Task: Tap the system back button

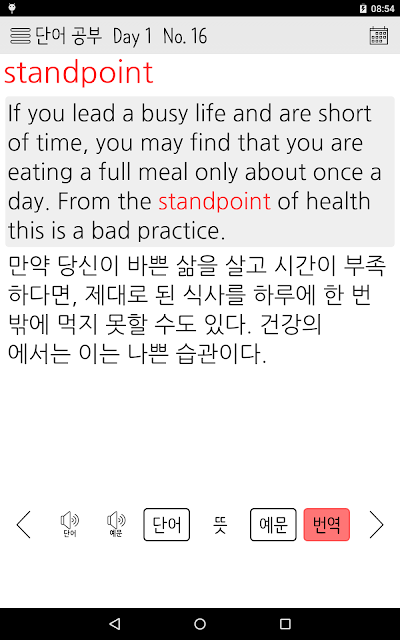Action: pyautogui.click(x=115, y=623)
